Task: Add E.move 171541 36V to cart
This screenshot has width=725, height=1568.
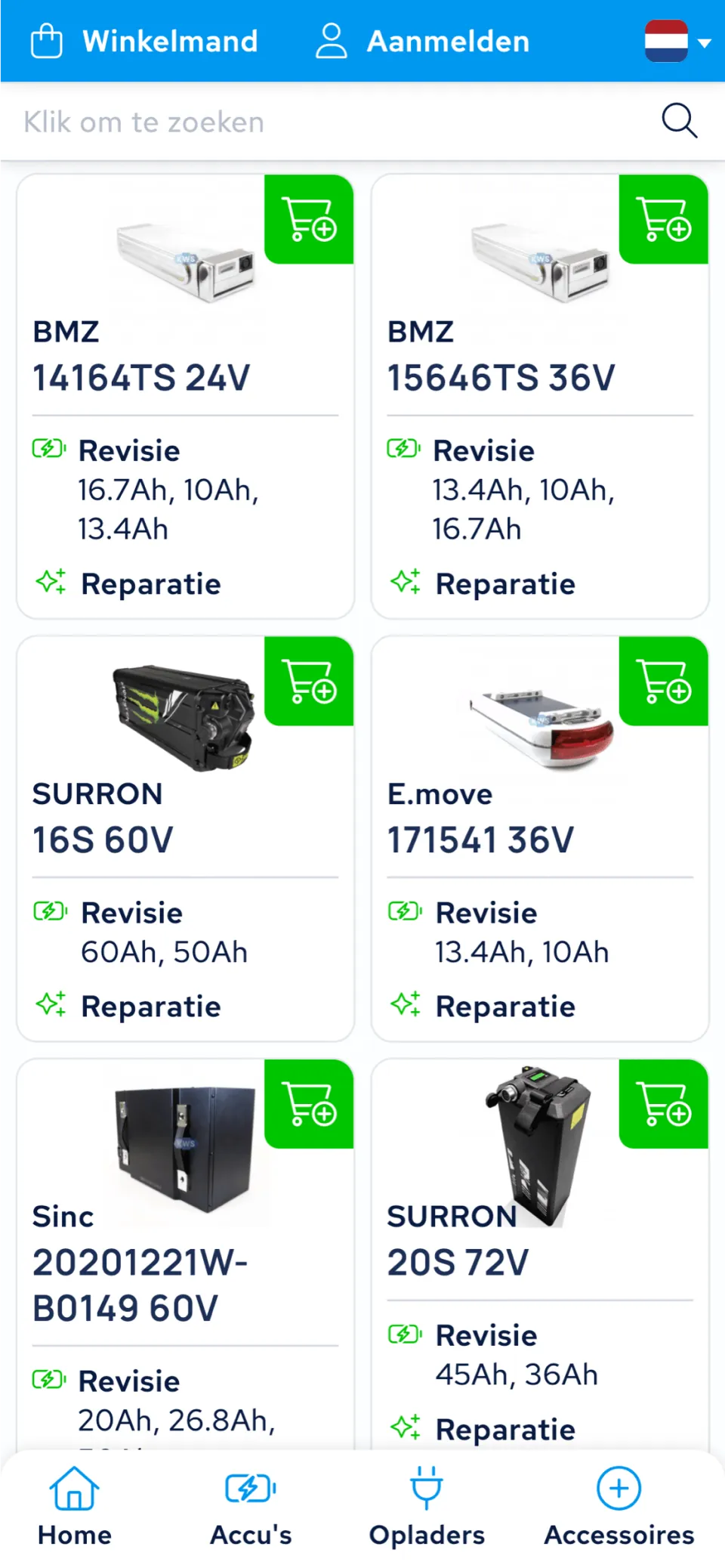Action: pos(664,682)
